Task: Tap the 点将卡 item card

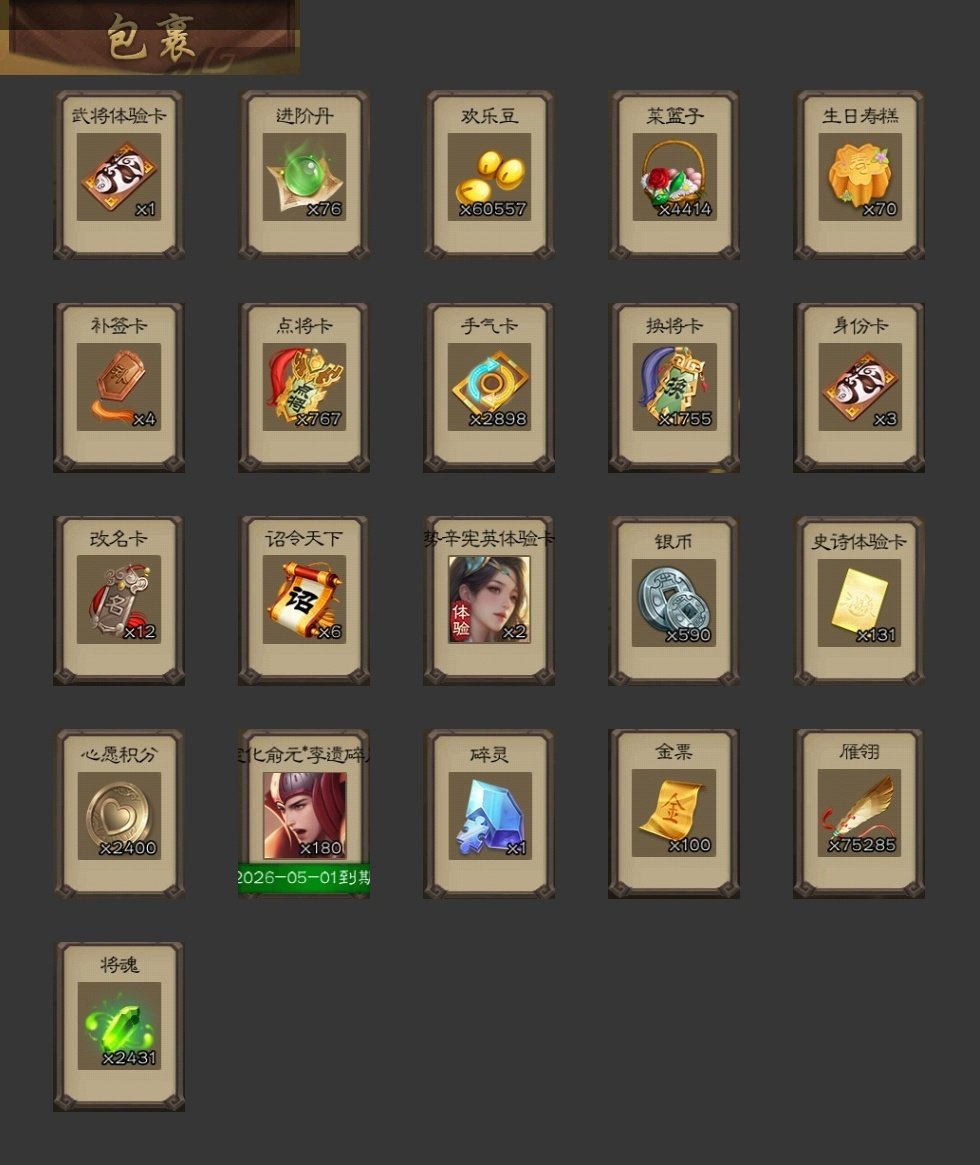Action: tap(304, 387)
